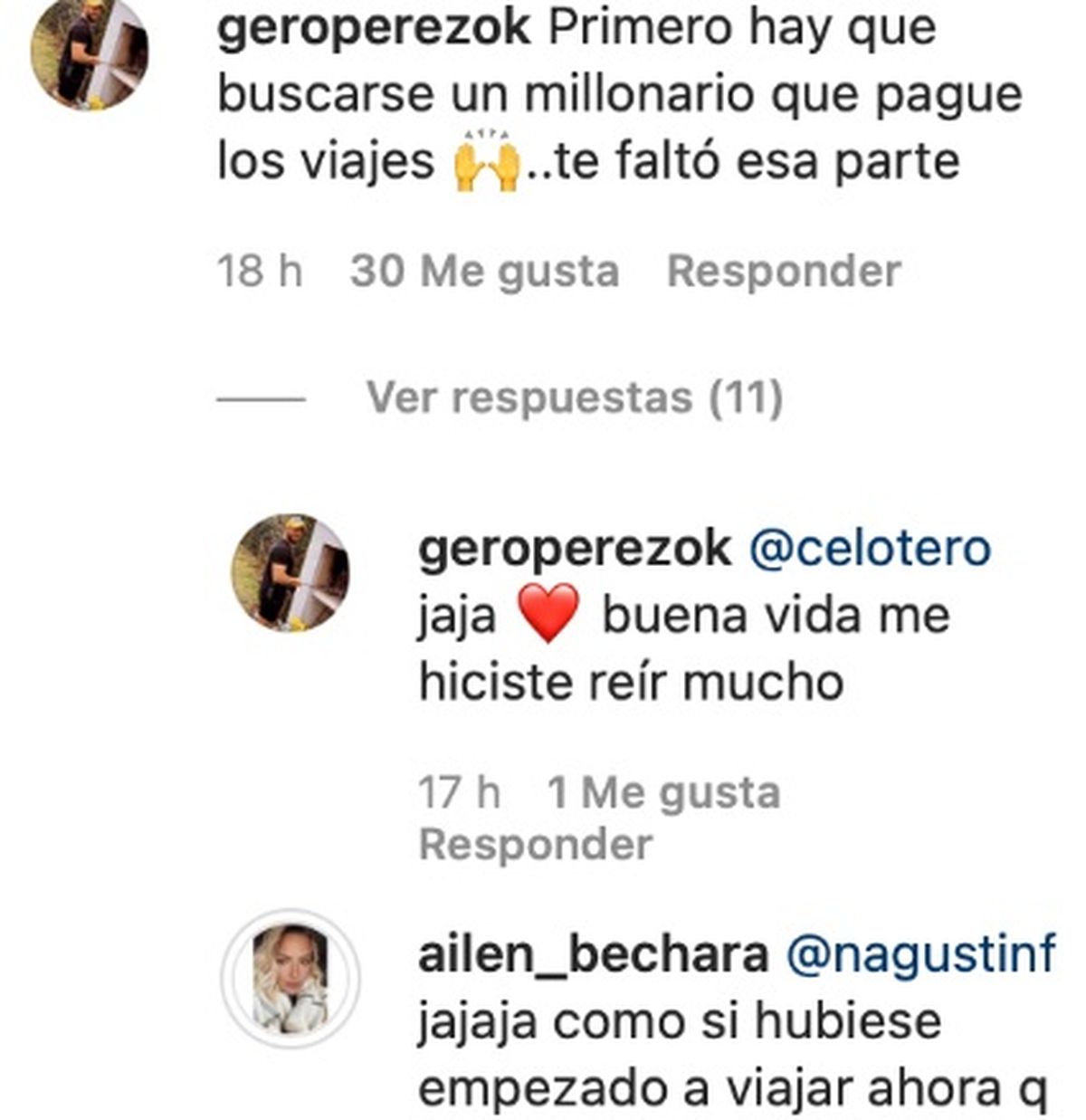Reply to the comment about the millonario

783,271
